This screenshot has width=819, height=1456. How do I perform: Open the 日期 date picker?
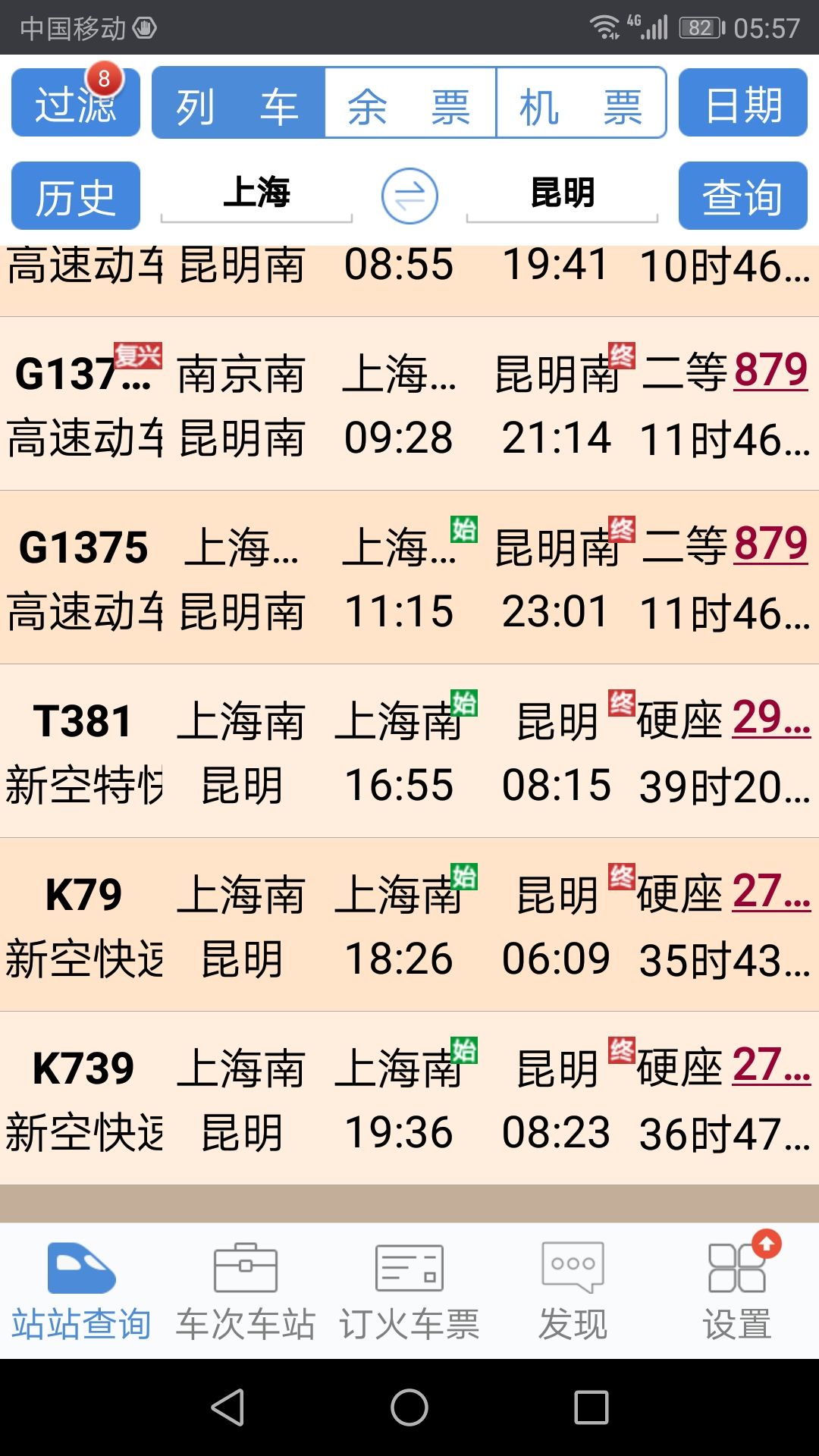[x=743, y=102]
